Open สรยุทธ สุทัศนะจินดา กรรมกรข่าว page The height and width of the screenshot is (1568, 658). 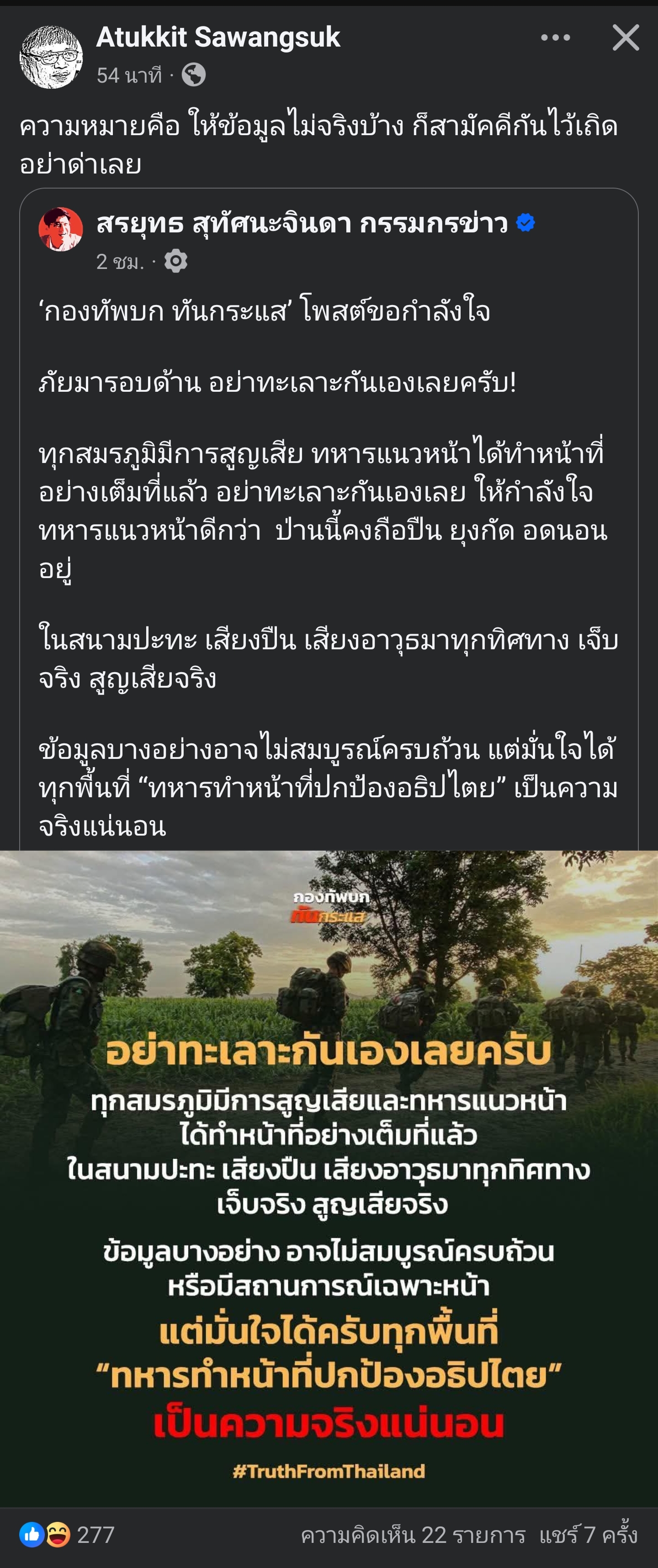(x=302, y=224)
